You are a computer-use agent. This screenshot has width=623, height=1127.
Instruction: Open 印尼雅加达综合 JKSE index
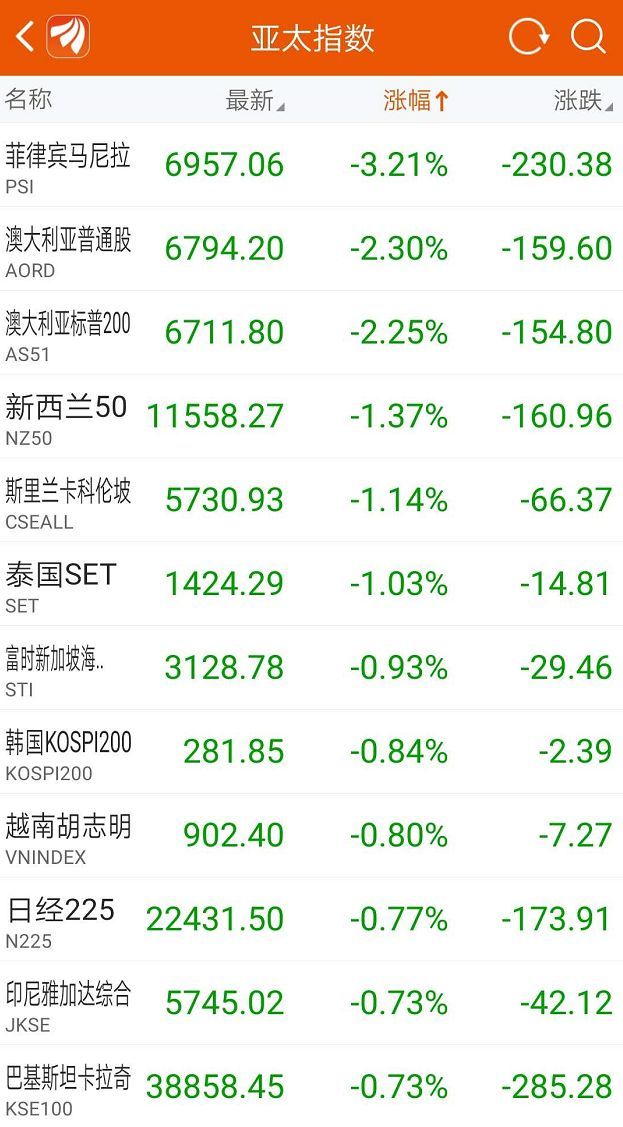(311, 1003)
